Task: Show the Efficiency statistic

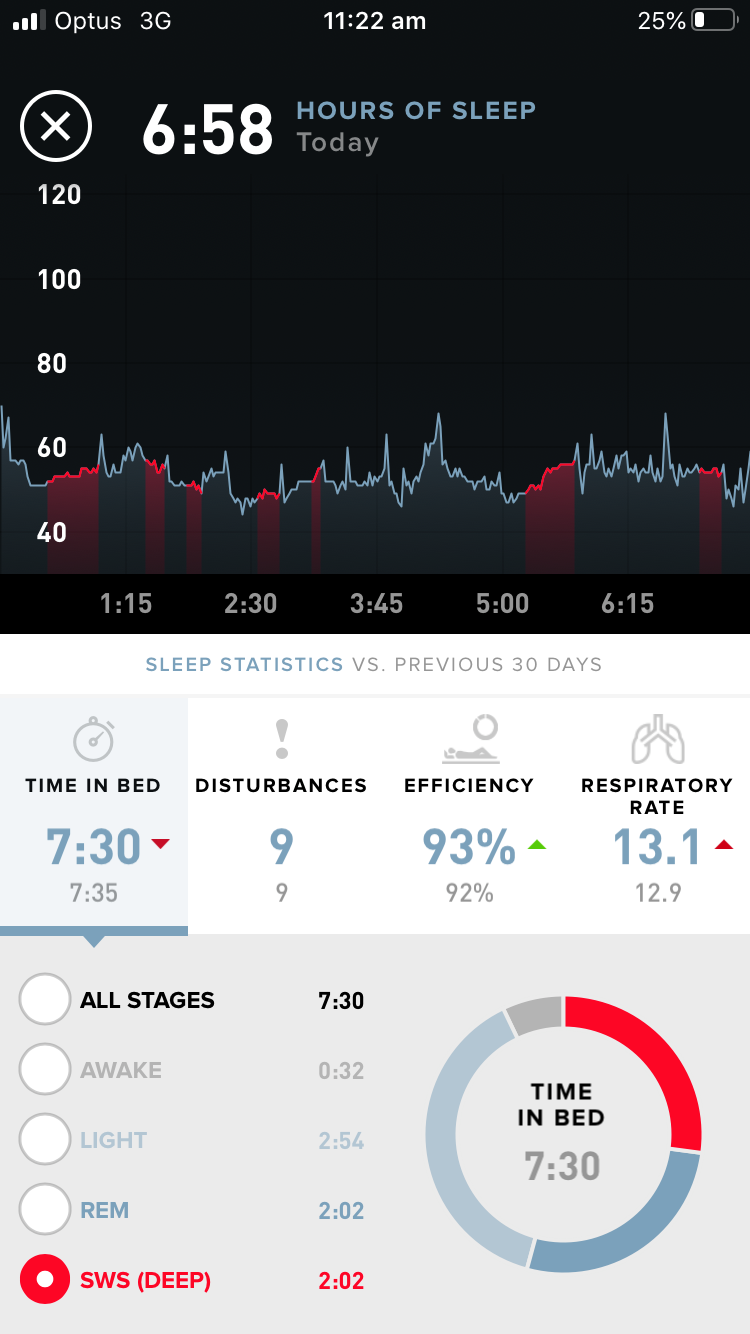Action: point(469,815)
